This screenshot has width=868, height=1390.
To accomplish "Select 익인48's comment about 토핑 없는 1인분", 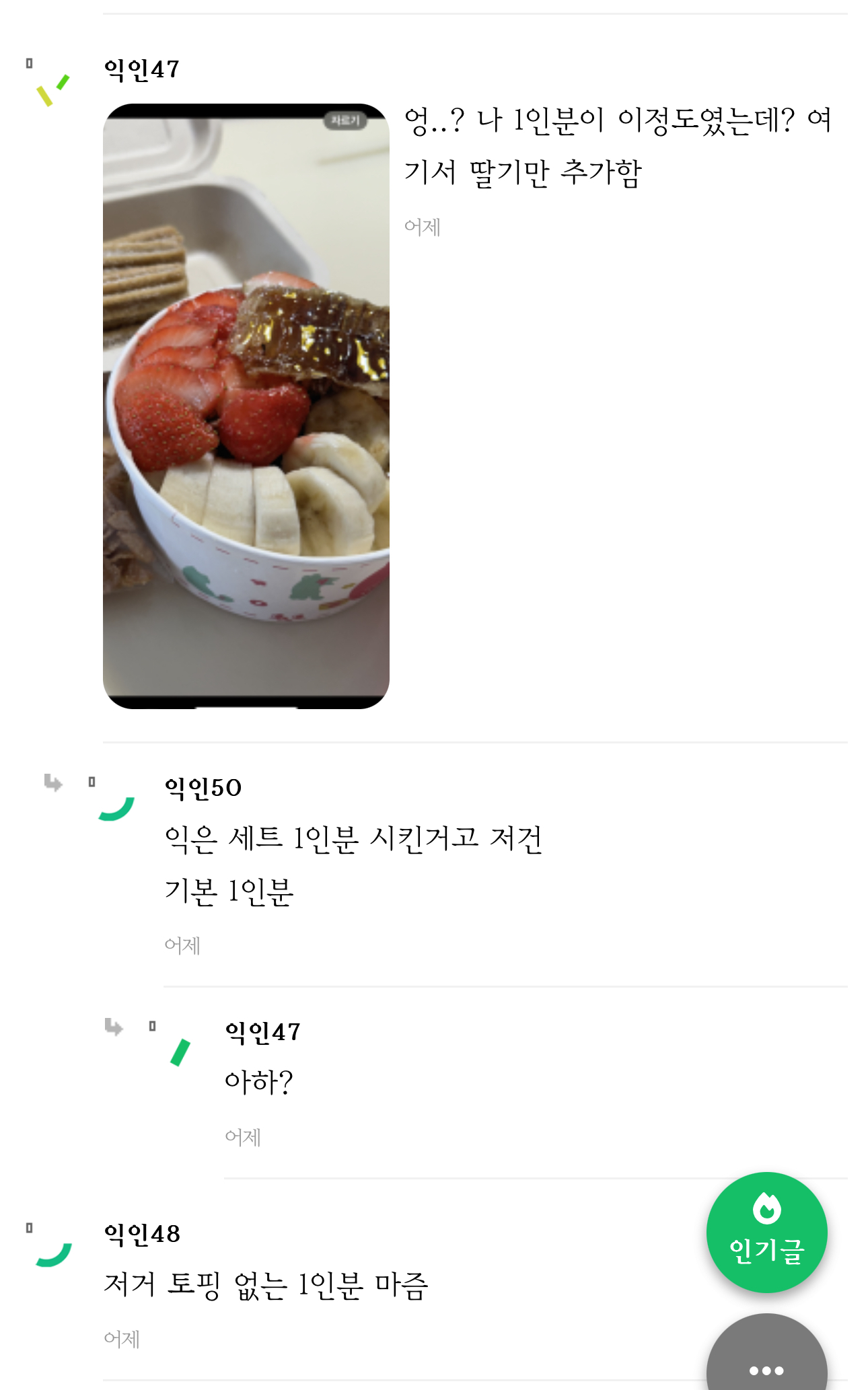I will pos(266,1285).
